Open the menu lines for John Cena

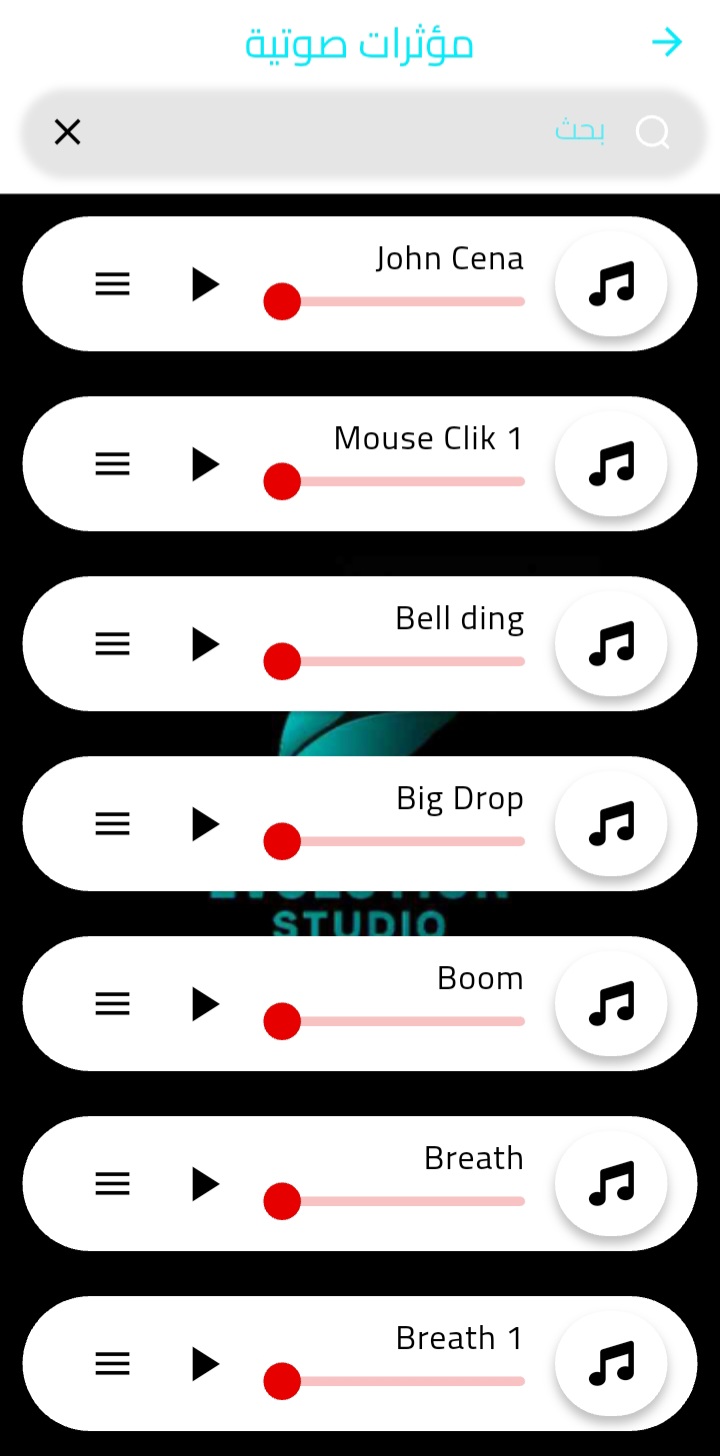pyautogui.click(x=112, y=284)
